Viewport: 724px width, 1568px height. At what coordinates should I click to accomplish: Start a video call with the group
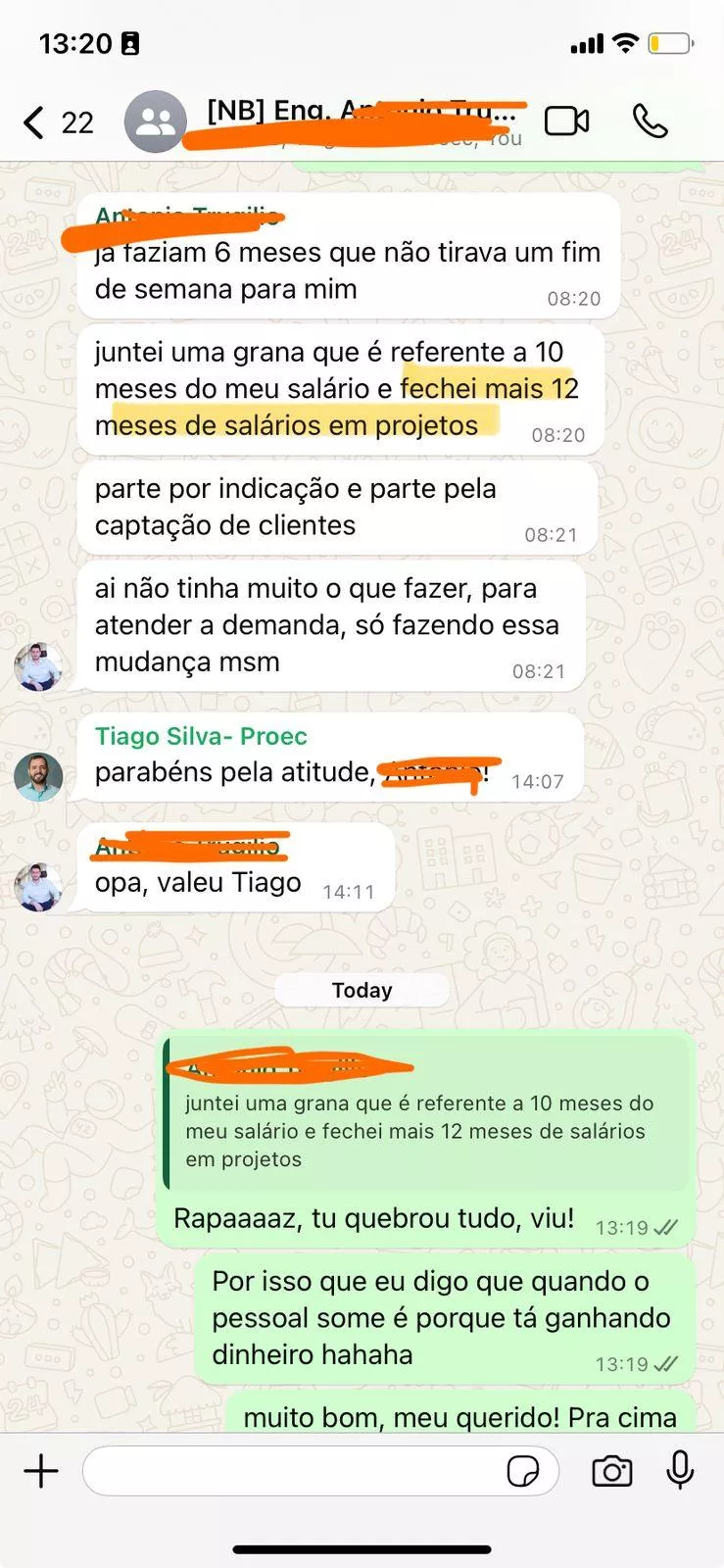566,121
